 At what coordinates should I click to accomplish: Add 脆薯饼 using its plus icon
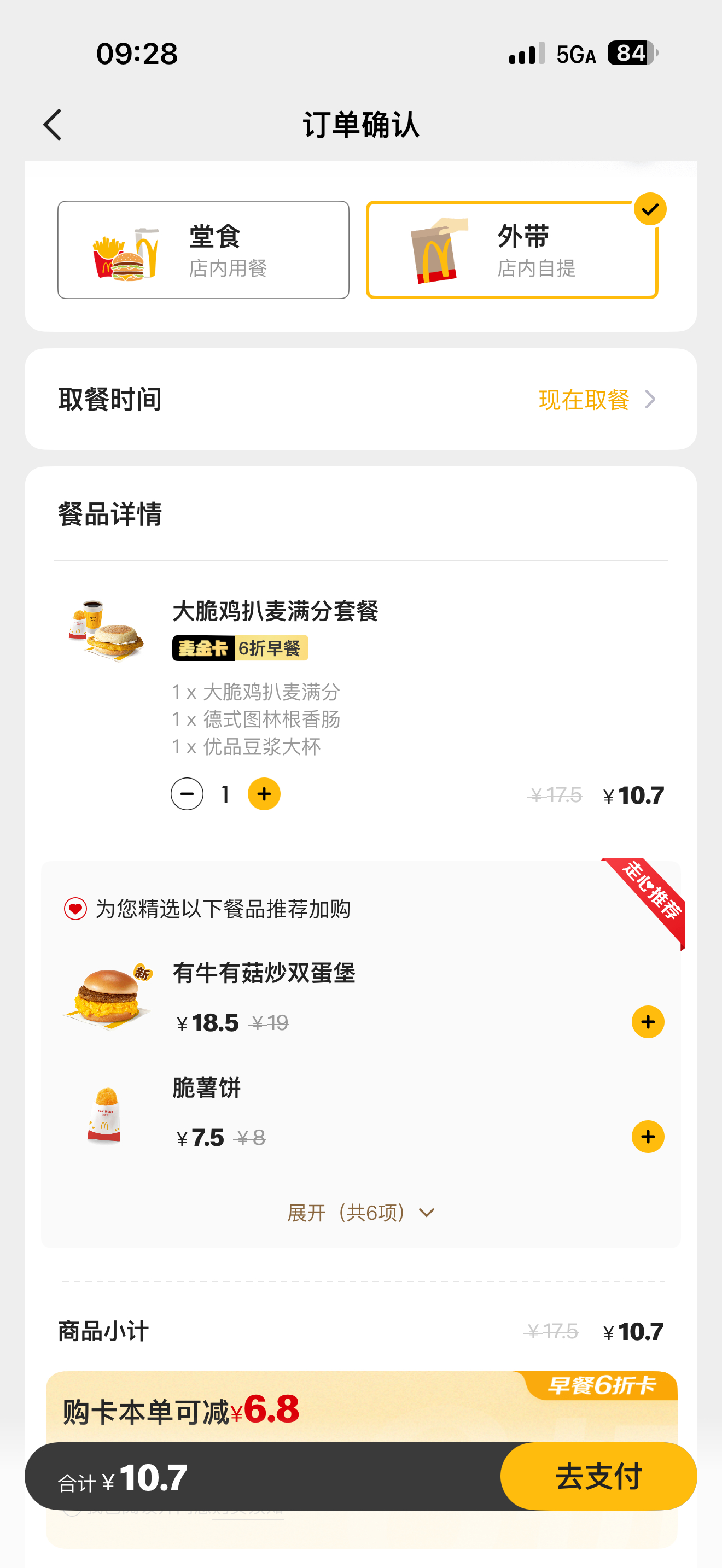pos(647,1137)
